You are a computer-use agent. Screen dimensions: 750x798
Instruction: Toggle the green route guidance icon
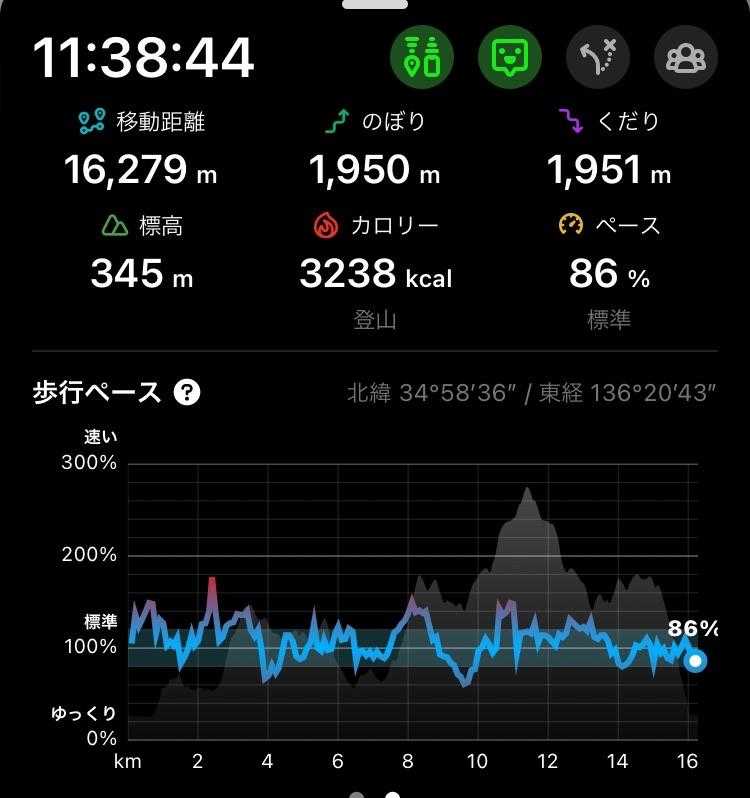pos(421,58)
